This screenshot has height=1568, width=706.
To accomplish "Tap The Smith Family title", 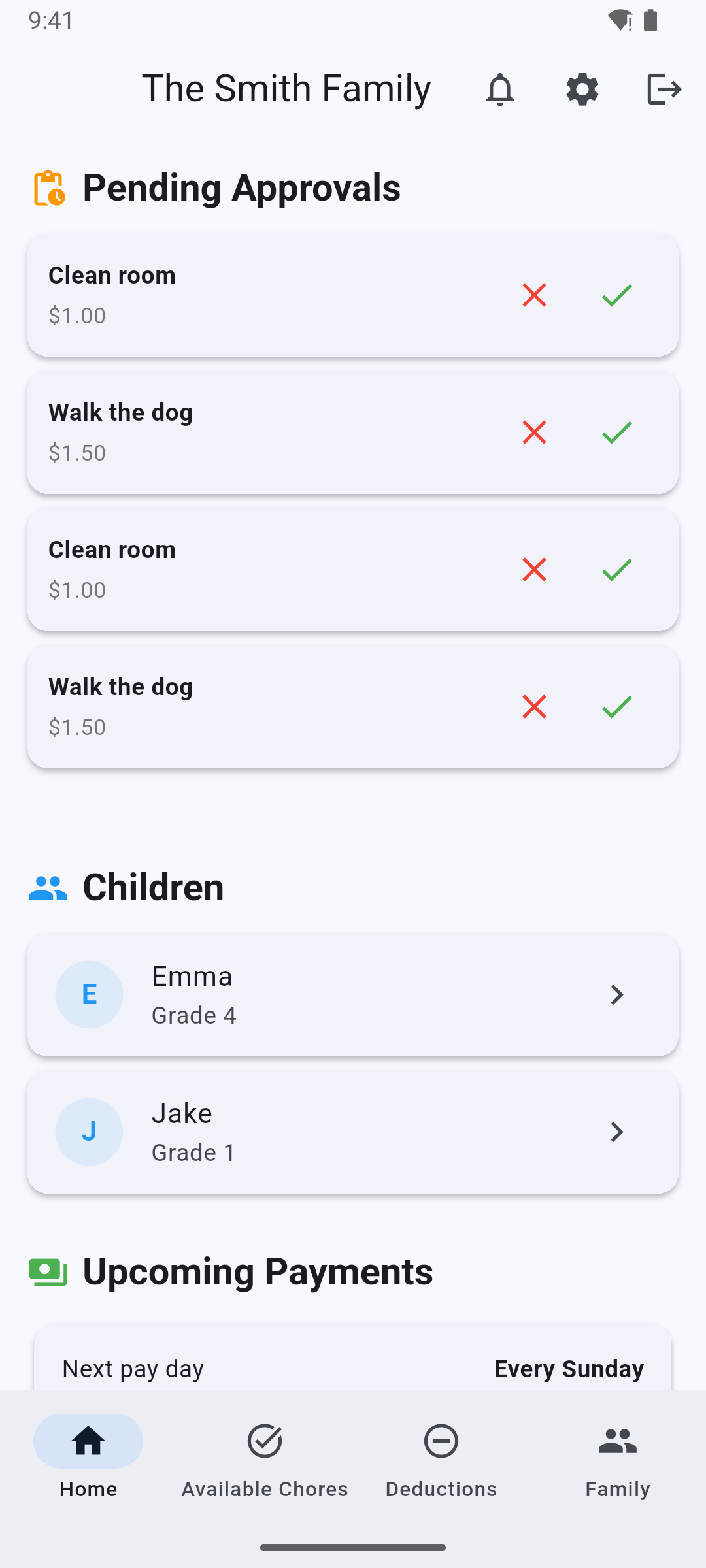I will pos(286,88).
